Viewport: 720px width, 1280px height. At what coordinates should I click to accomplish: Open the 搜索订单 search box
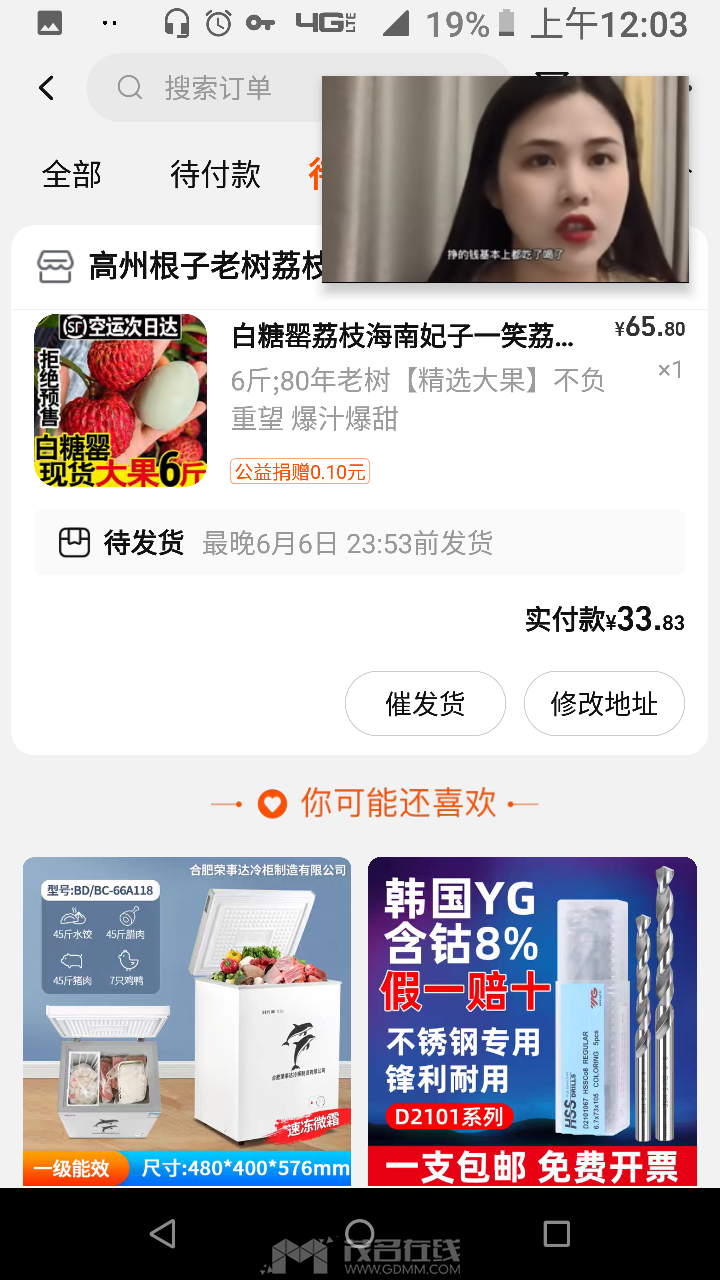pos(210,88)
